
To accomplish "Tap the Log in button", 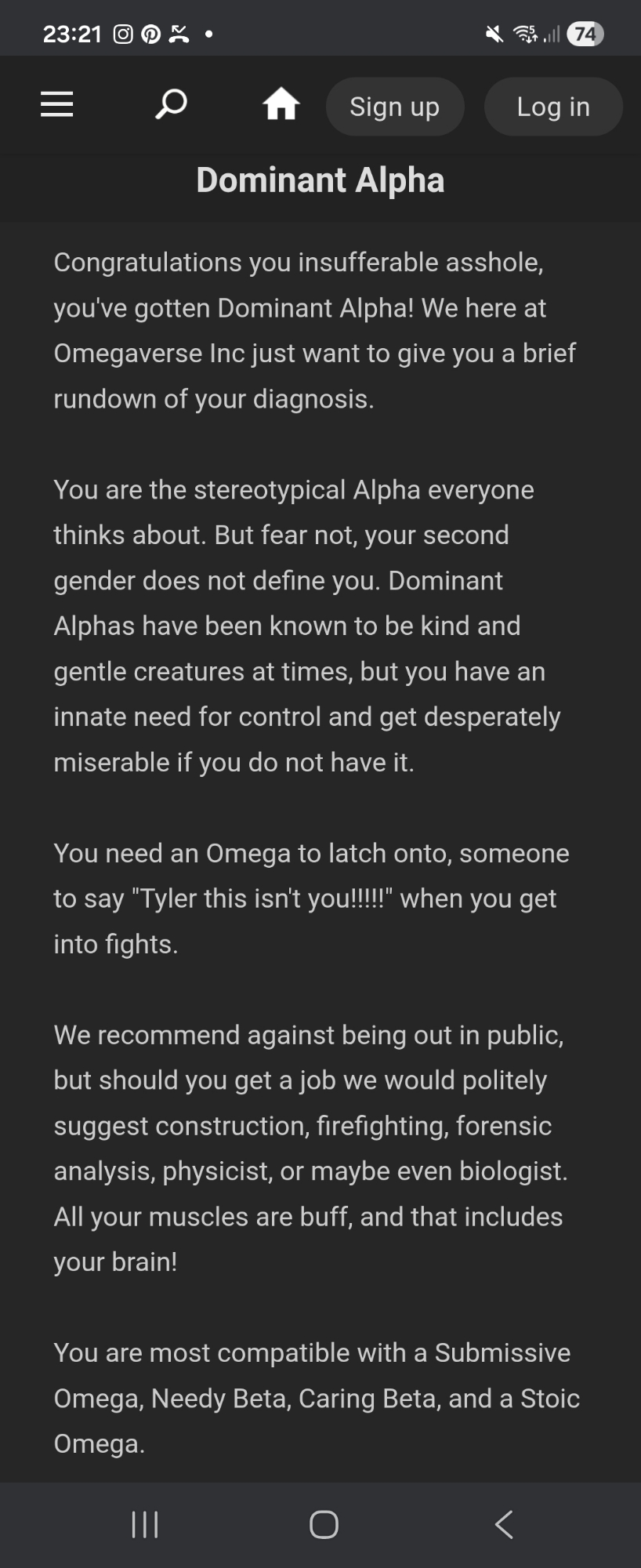I will (553, 107).
